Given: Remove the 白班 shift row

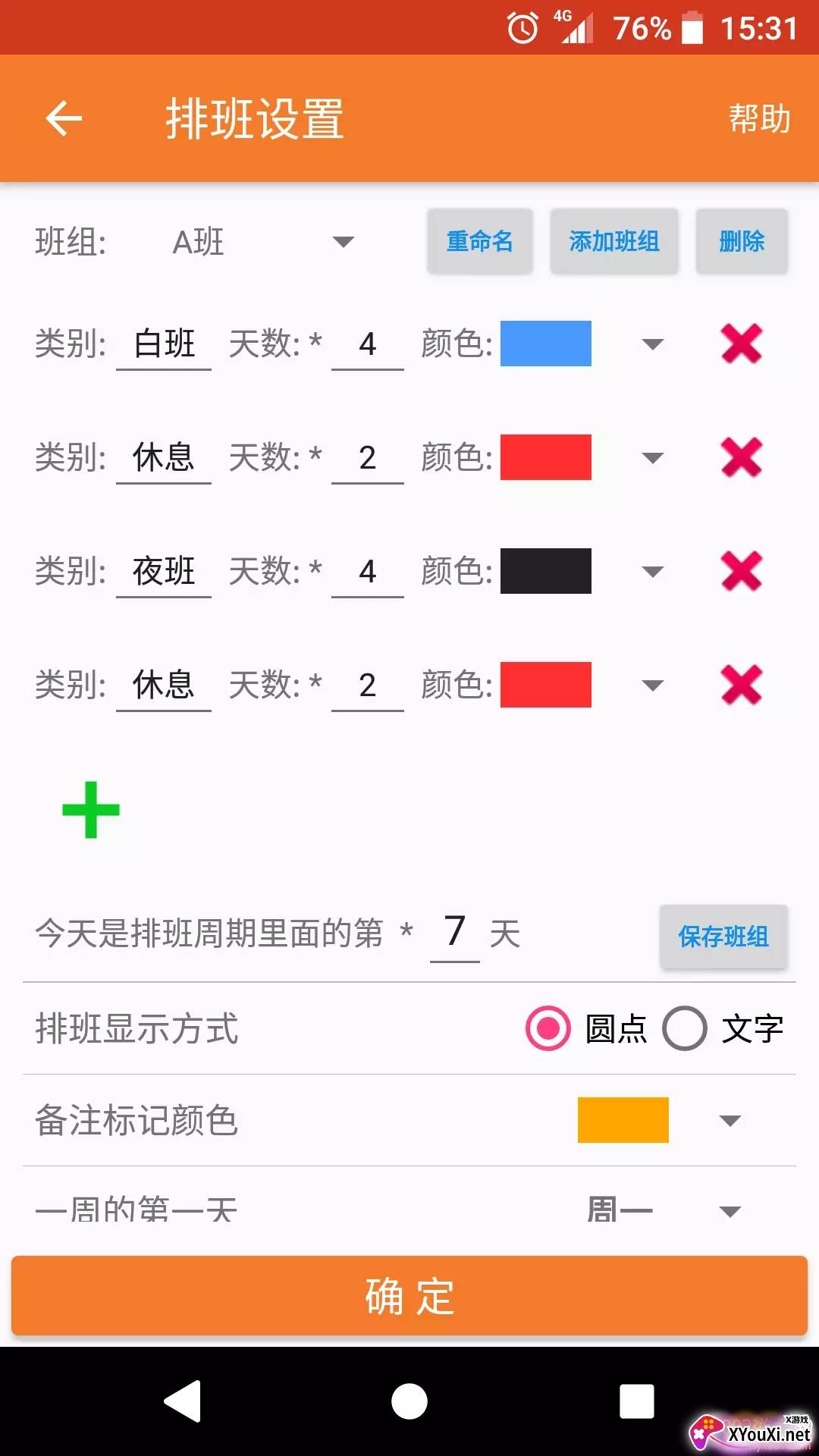Looking at the screenshot, I should (x=741, y=344).
